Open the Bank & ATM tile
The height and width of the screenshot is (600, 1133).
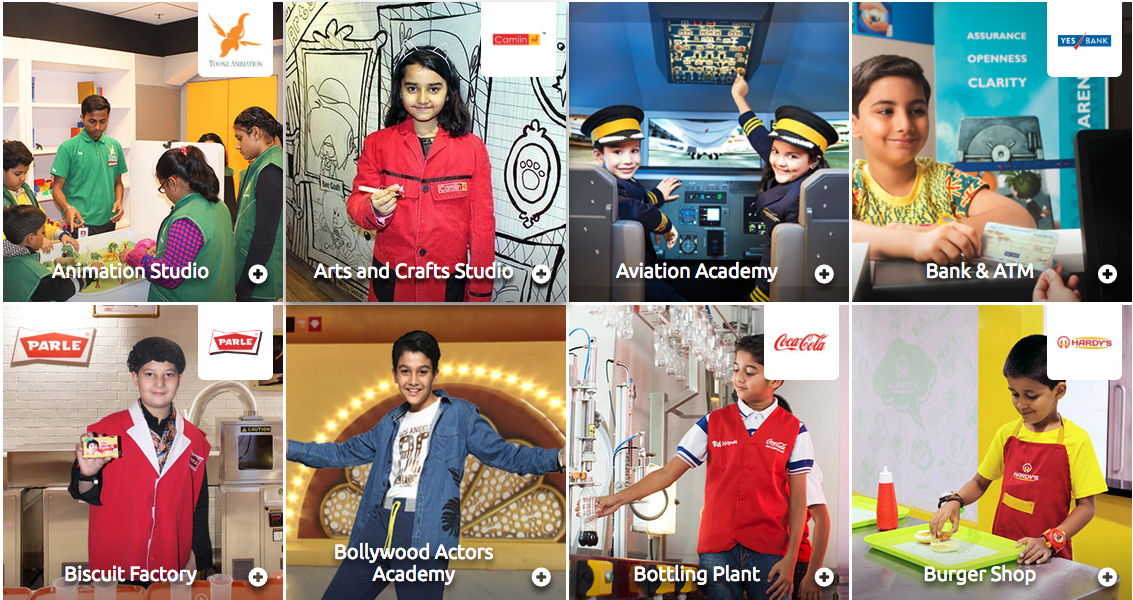991,152
